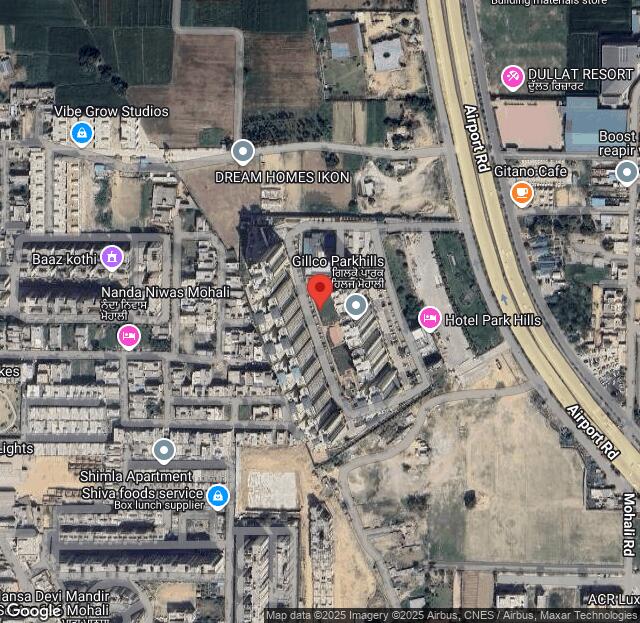Open the DULLAT RESORT place marker
Image resolution: width=640 pixels, height=623 pixels.
click(513, 76)
